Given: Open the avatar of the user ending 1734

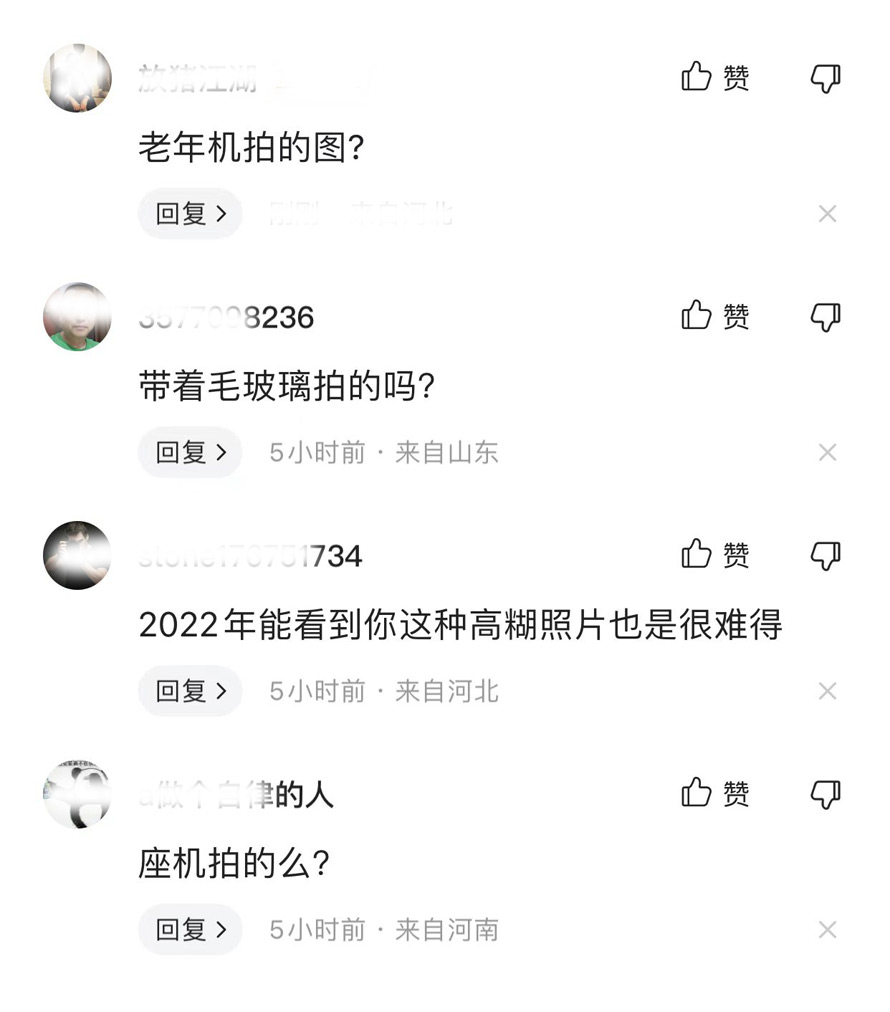Looking at the screenshot, I should pos(77,555).
